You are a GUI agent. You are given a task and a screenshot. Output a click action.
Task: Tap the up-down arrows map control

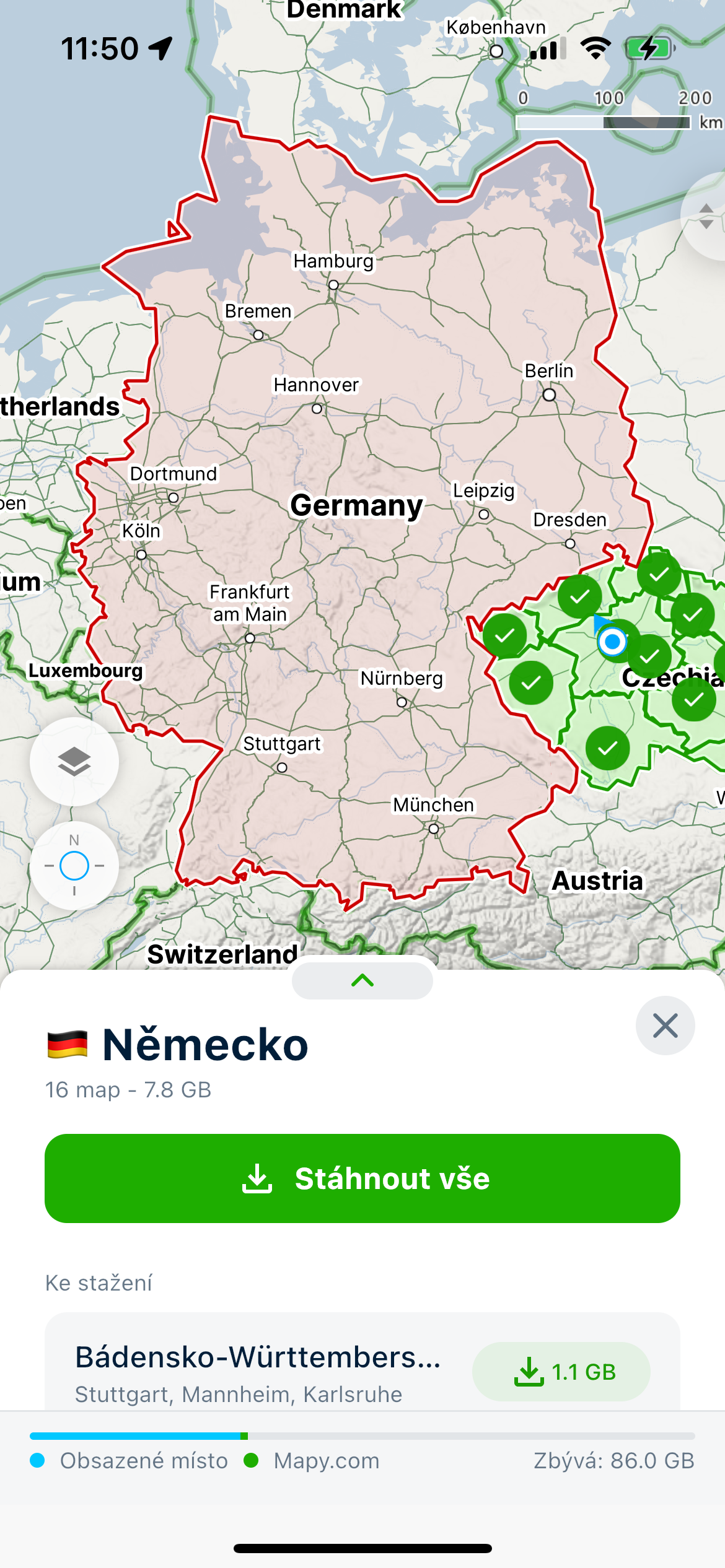[706, 216]
